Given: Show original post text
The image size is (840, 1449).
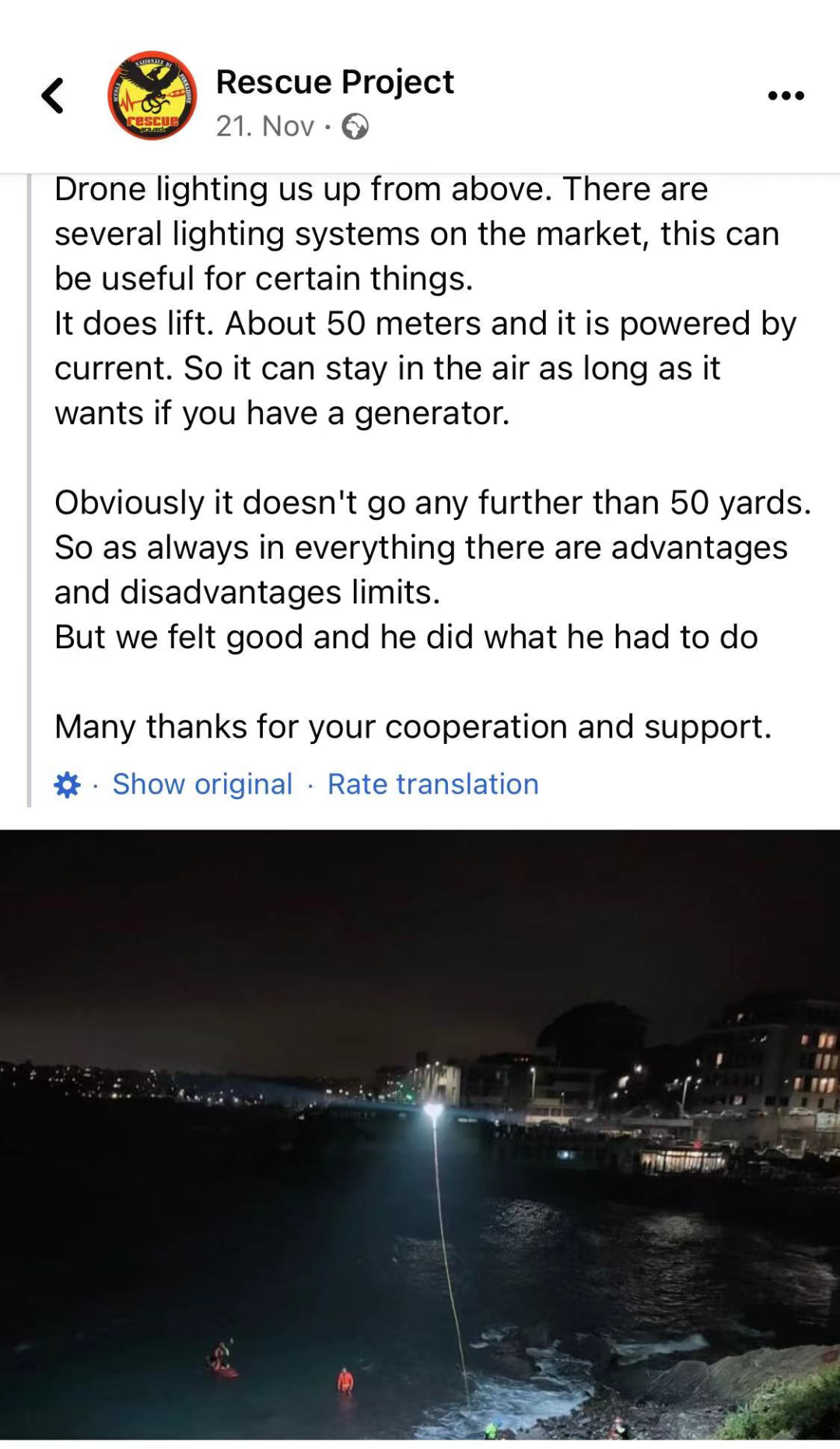Looking at the screenshot, I should (x=202, y=784).
